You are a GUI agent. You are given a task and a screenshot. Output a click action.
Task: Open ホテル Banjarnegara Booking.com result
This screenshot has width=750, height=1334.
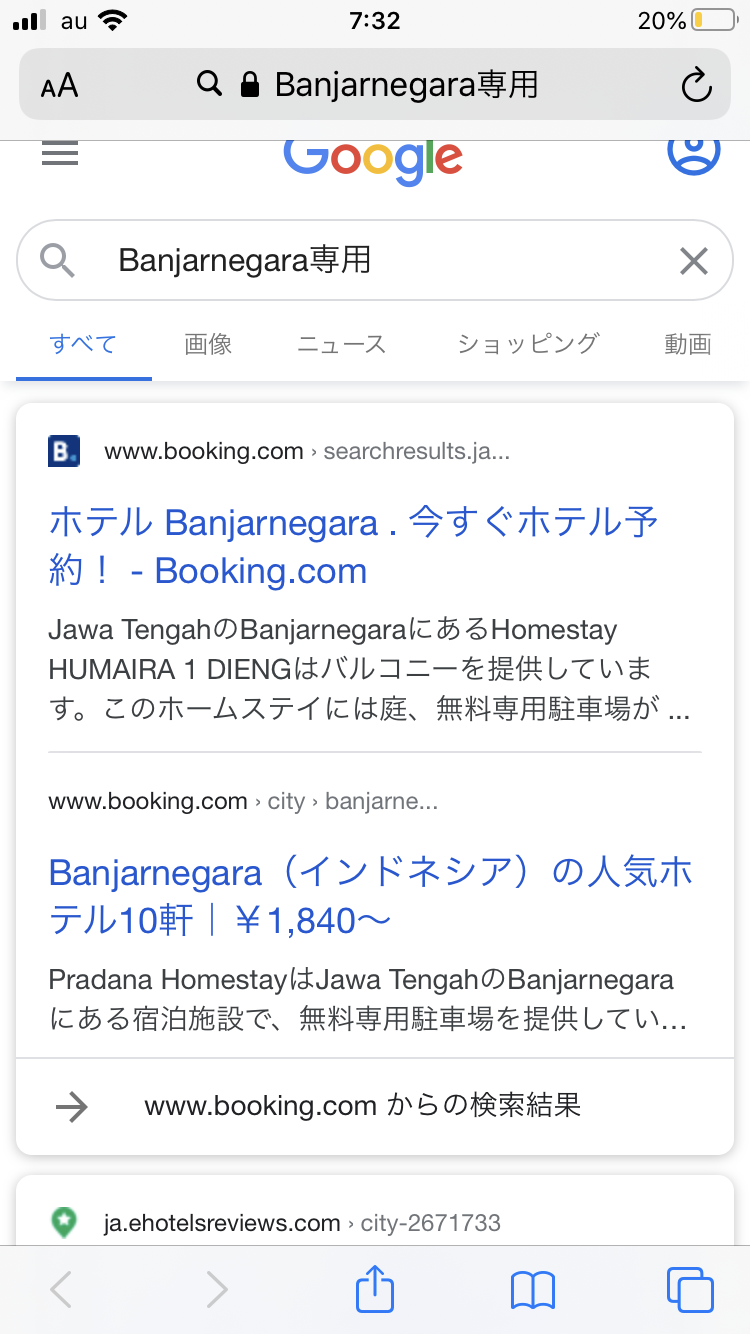point(353,546)
